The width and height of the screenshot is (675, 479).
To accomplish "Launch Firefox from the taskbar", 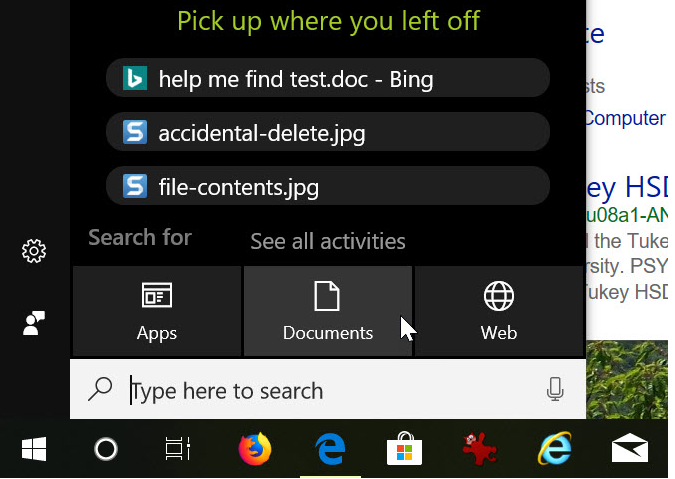I will (255, 450).
